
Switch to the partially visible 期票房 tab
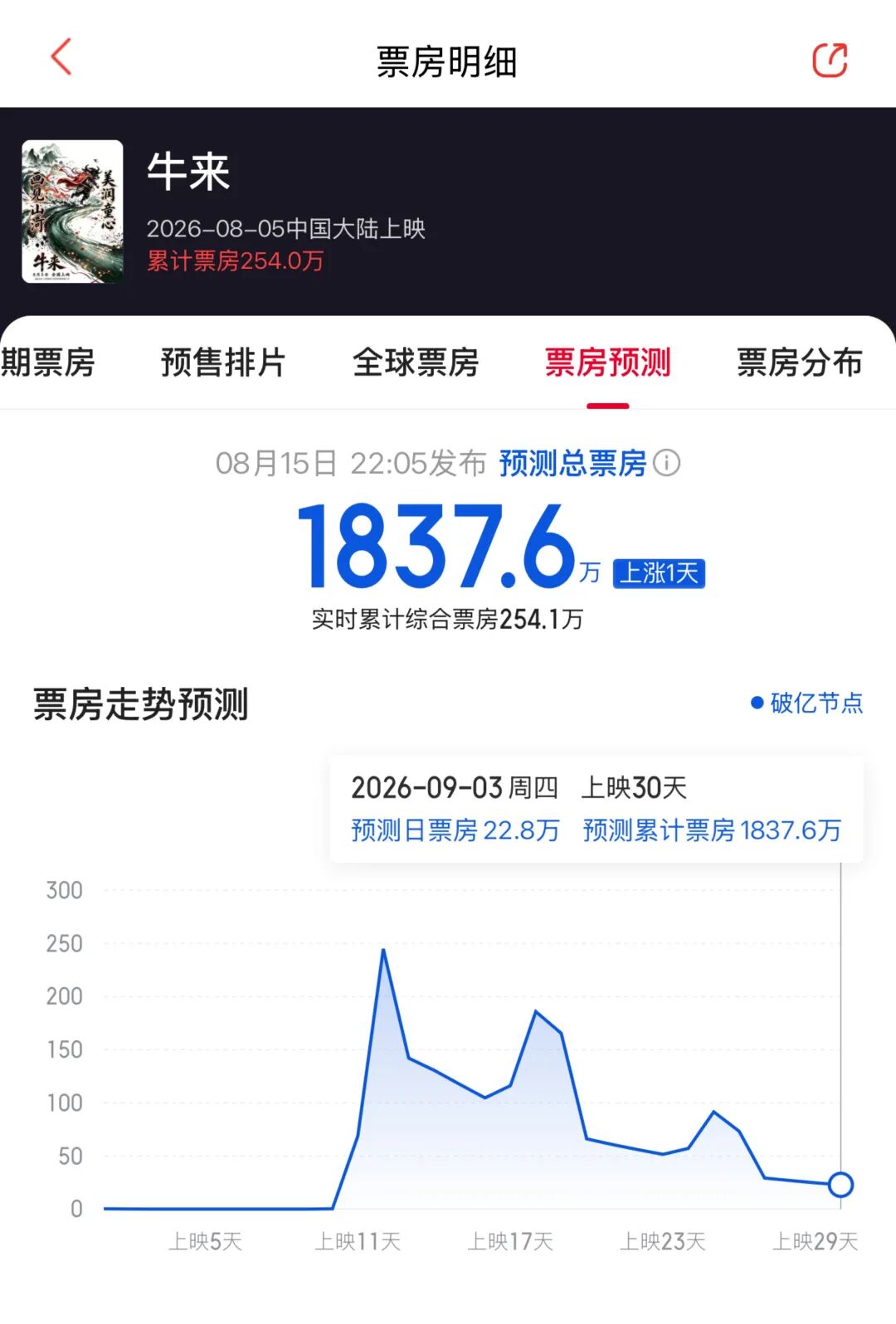click(47, 363)
